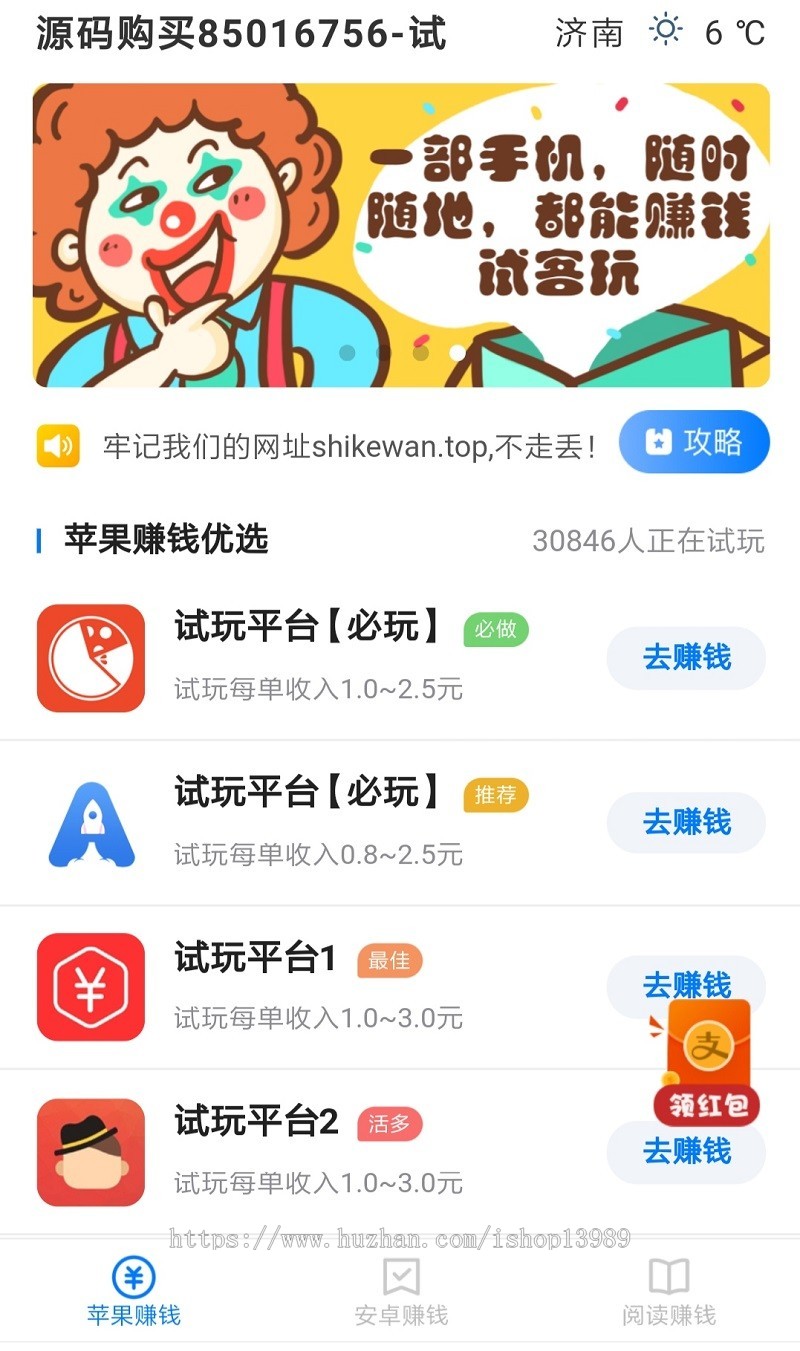The height and width of the screenshot is (1351, 800).
Task: Switch to the 阅读赚钱 tab
Action: click(668, 1292)
